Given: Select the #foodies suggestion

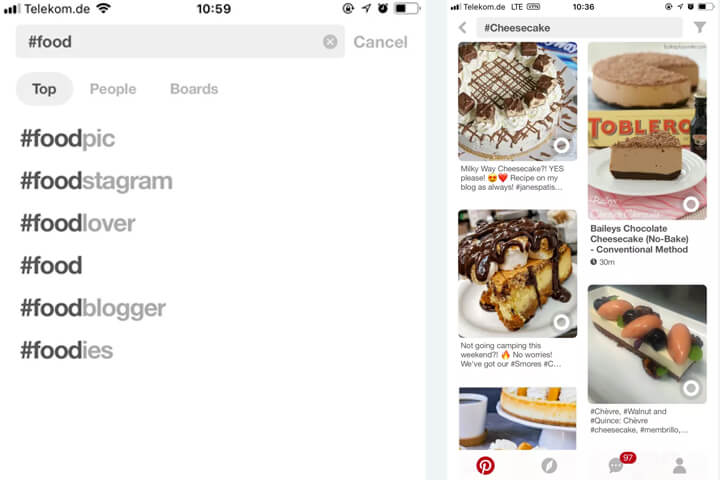Looking at the screenshot, I should click(66, 350).
